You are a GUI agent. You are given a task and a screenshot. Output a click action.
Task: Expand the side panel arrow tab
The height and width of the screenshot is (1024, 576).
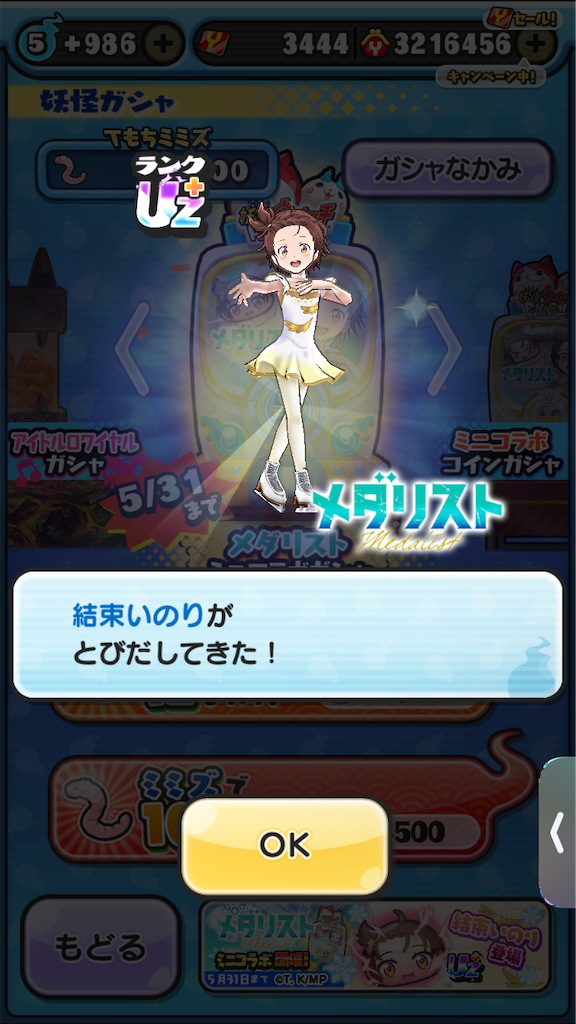557,833
